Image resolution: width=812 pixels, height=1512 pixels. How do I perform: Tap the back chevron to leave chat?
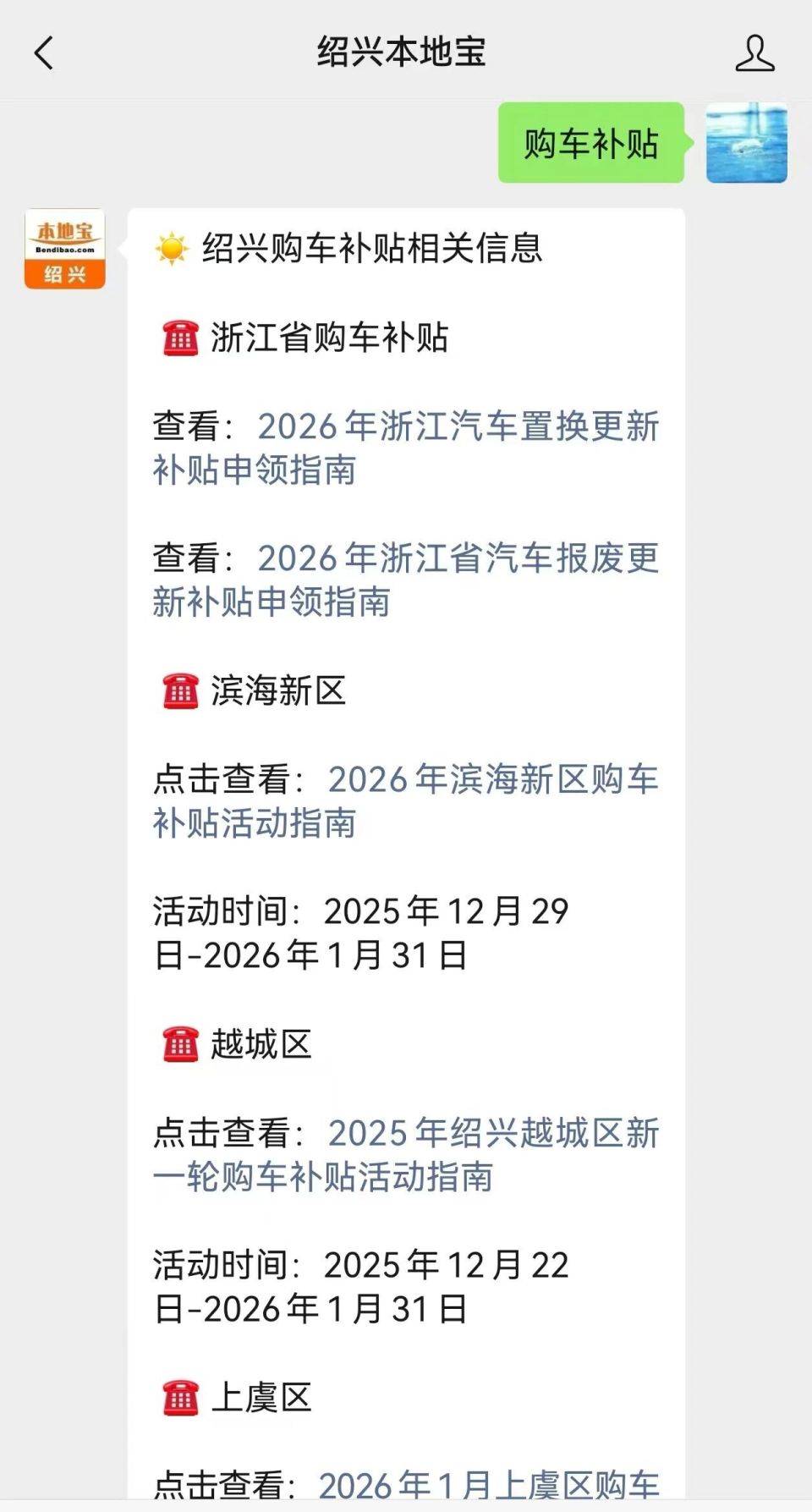44,52
